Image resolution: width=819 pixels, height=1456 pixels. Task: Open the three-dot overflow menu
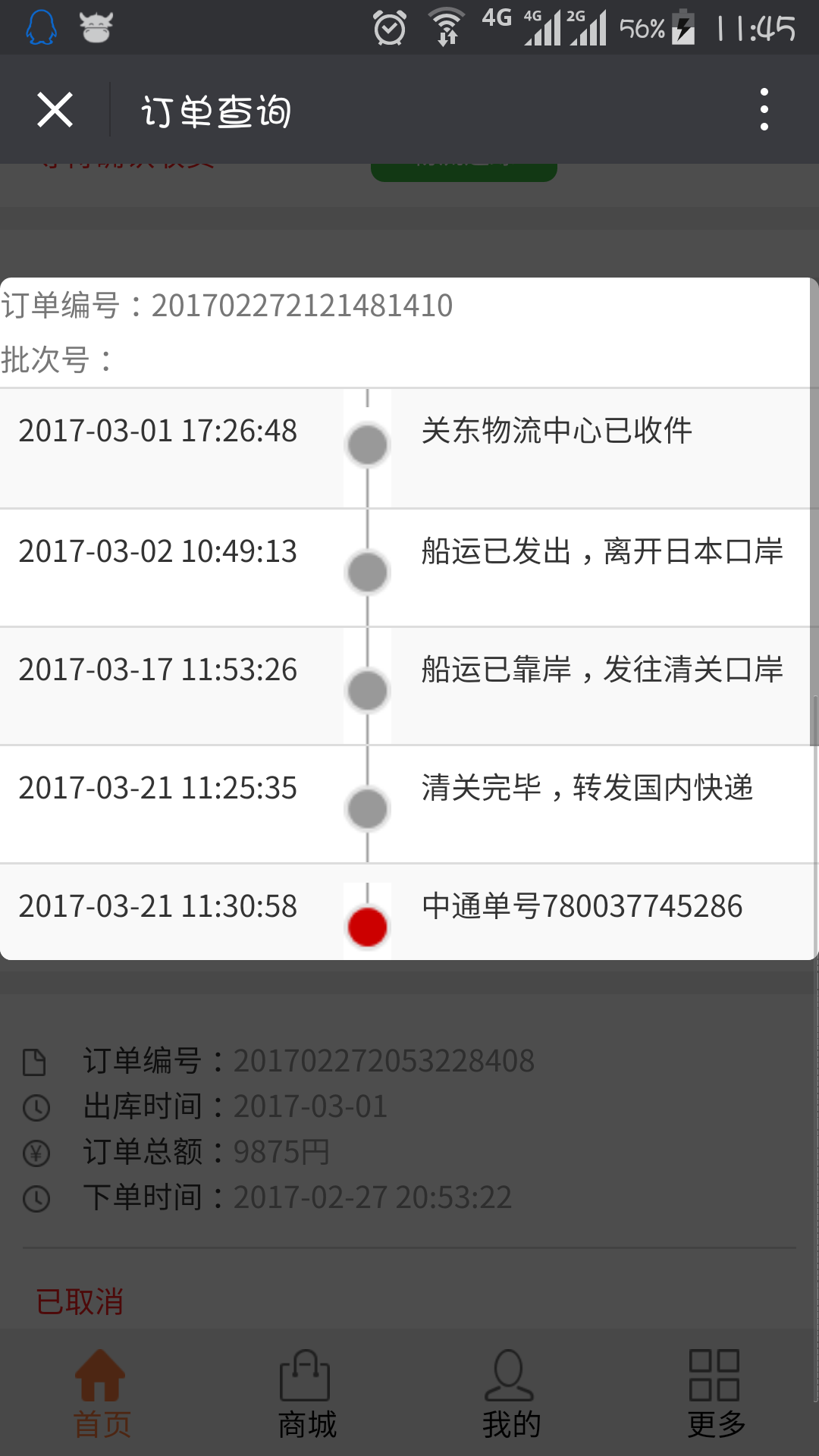coord(764,109)
